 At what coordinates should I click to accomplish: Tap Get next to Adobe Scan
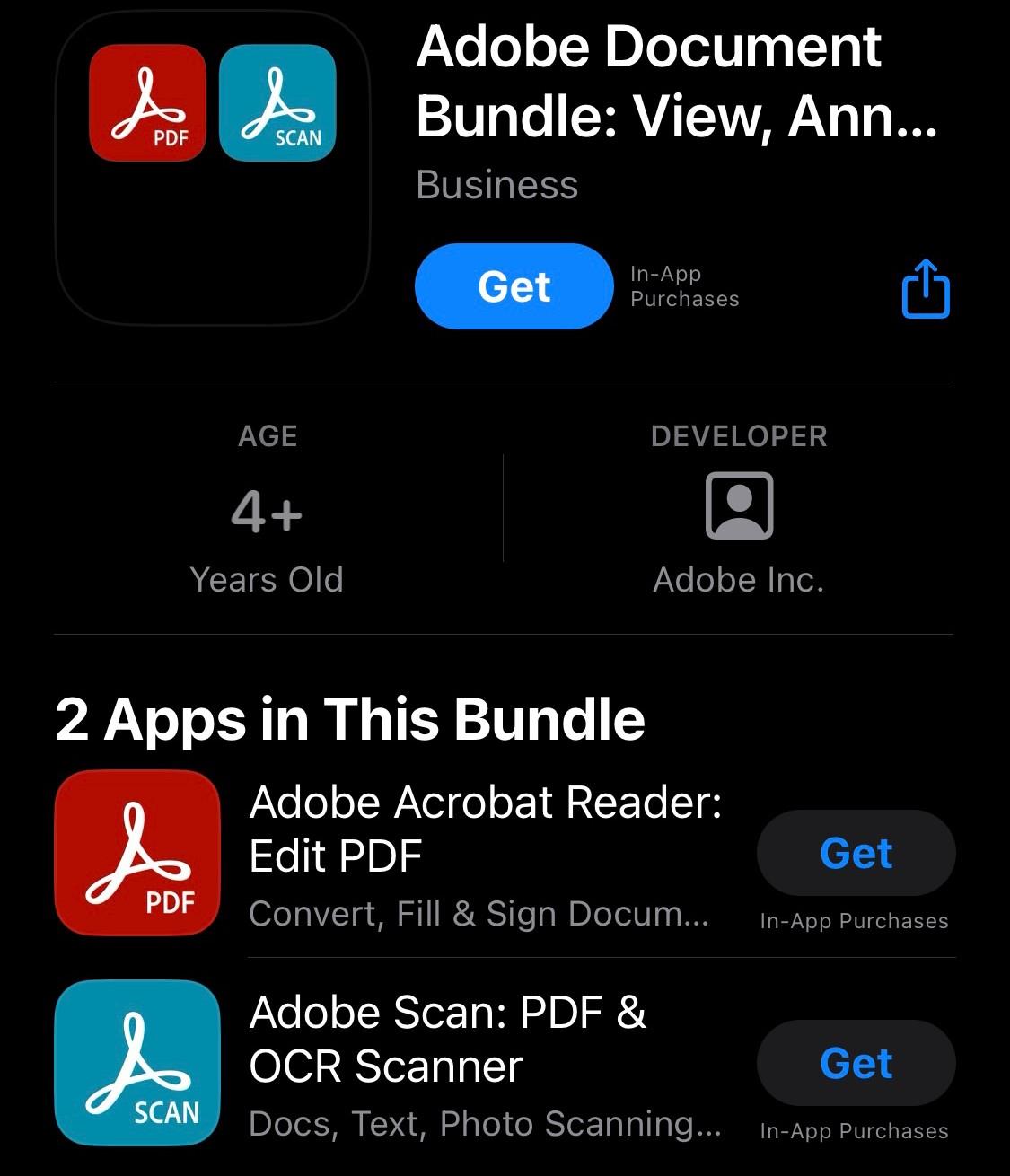coord(855,1063)
